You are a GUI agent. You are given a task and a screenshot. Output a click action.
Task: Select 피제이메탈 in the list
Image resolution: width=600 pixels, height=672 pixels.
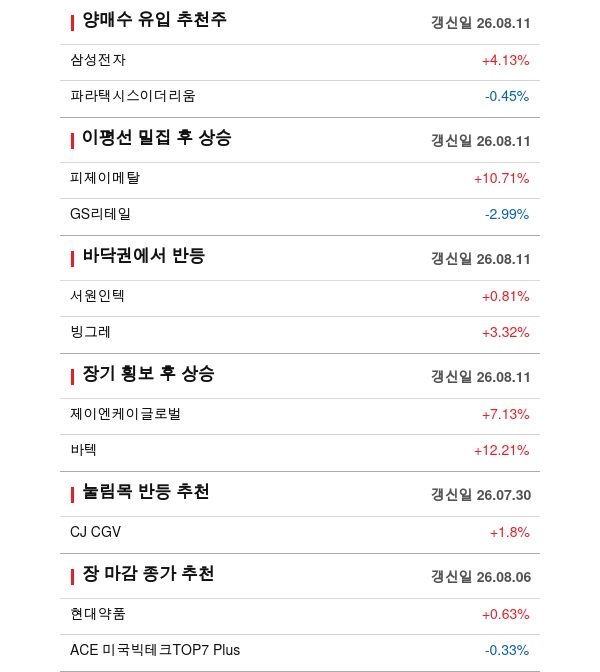click(300, 180)
